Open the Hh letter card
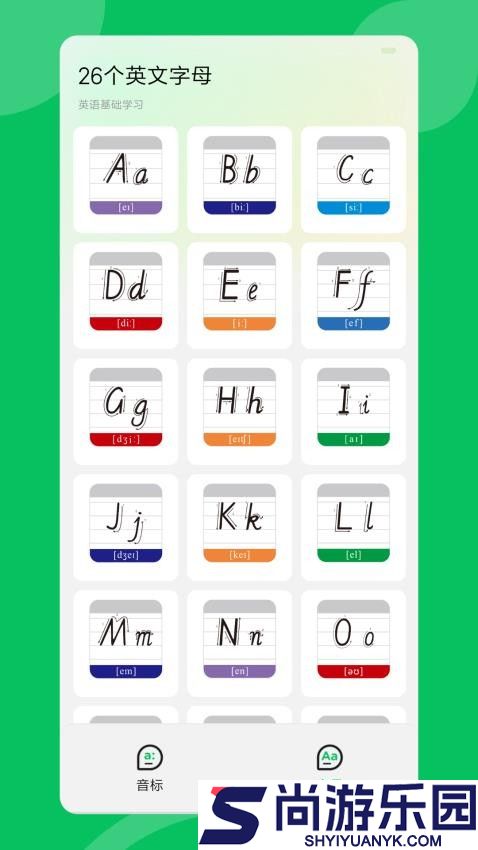Screen dimensions: 478x850 point(240,411)
